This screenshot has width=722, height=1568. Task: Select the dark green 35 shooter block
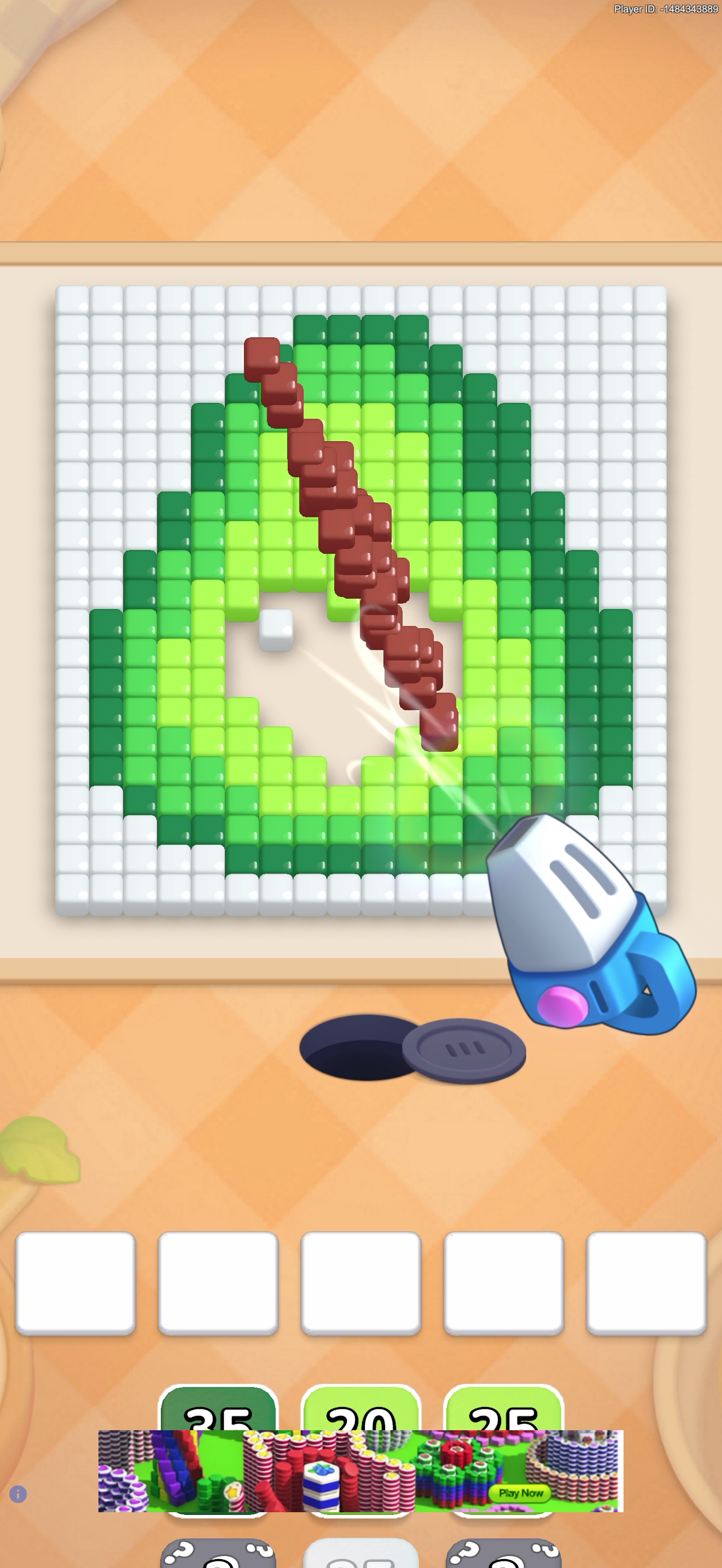tap(218, 1408)
